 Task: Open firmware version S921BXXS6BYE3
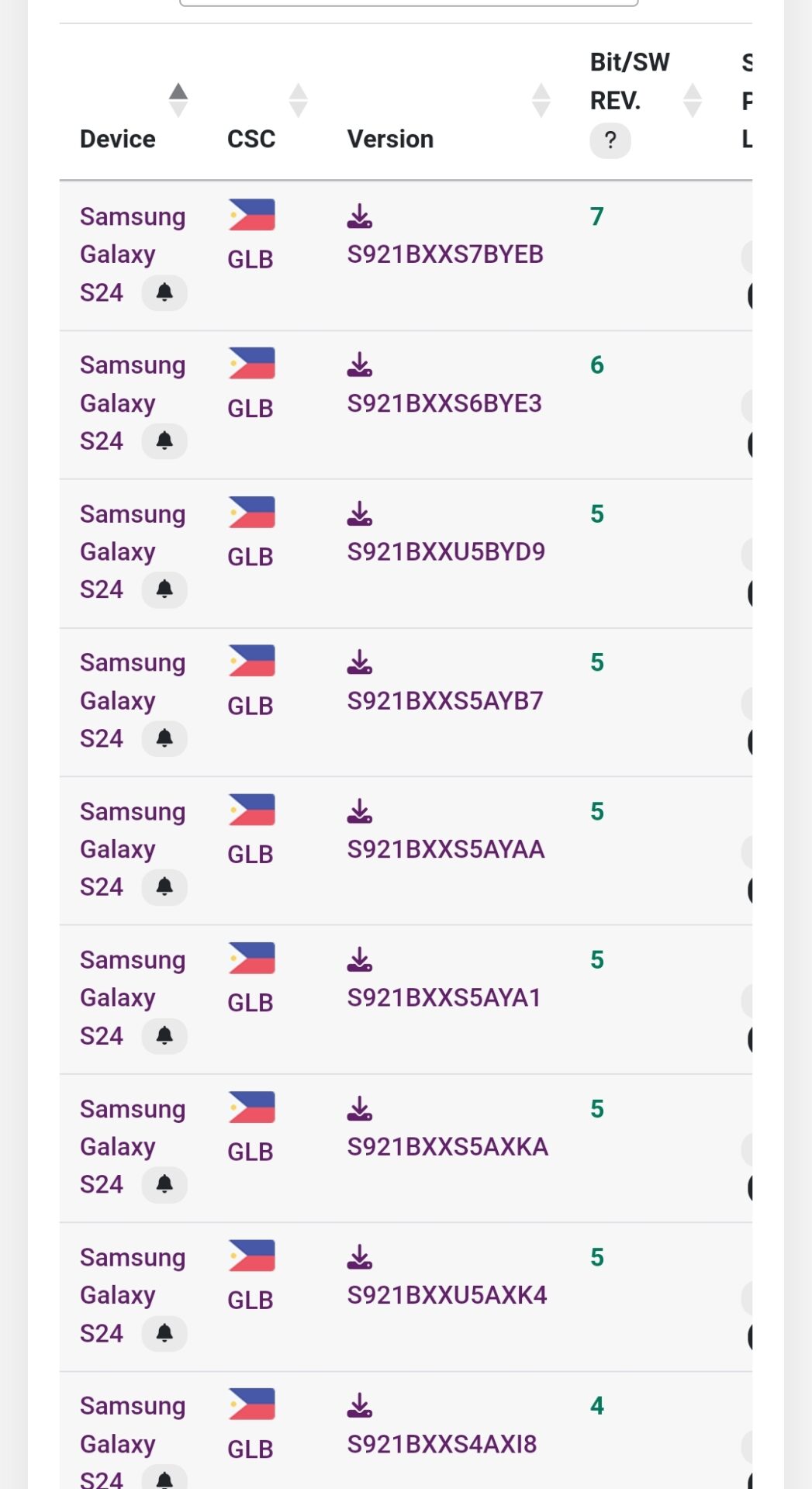(x=444, y=402)
